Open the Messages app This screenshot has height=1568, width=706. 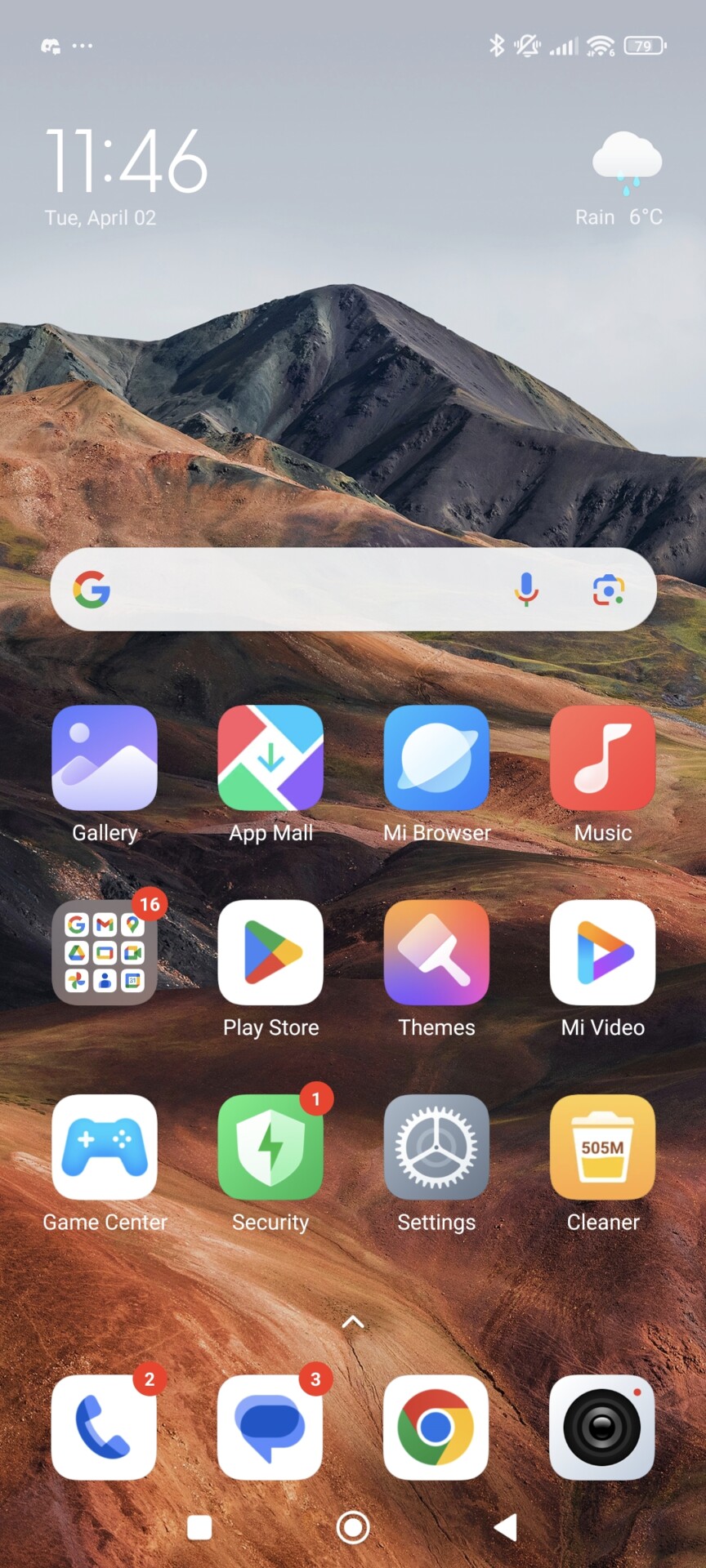[270, 1427]
